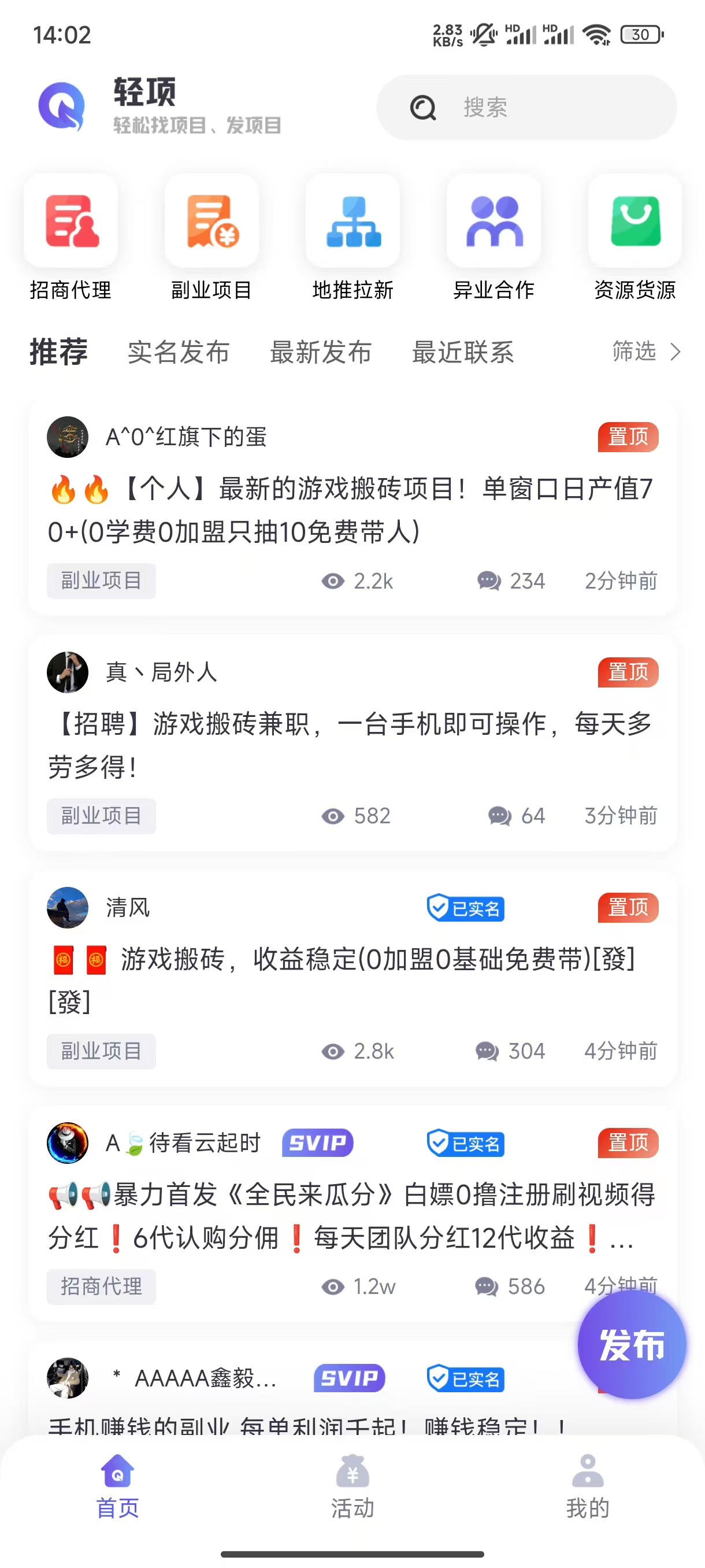Image resolution: width=705 pixels, height=1568 pixels.
Task: Switch to the 实名发布 tab
Action: (178, 353)
